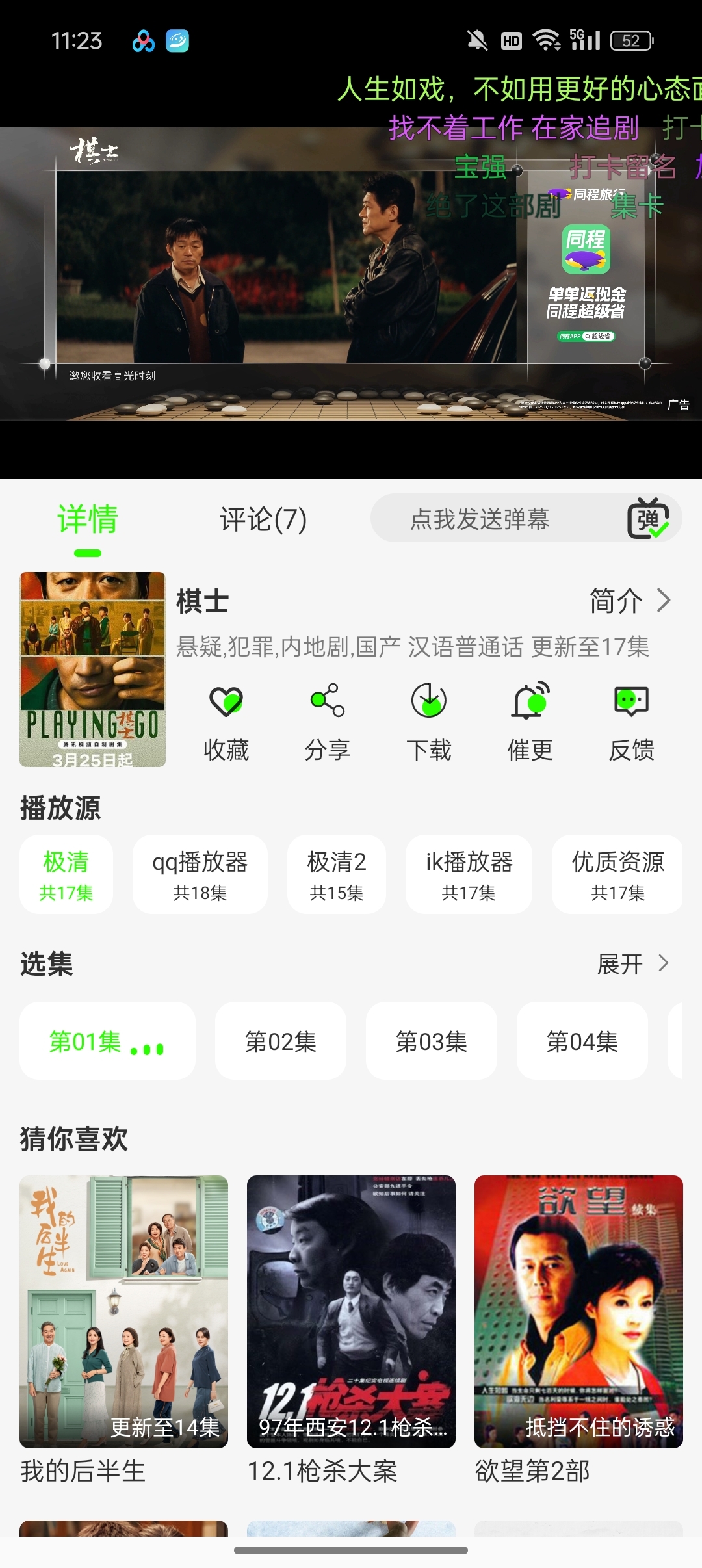Open 简介 for 棋士
702x1568 pixels.
point(629,601)
